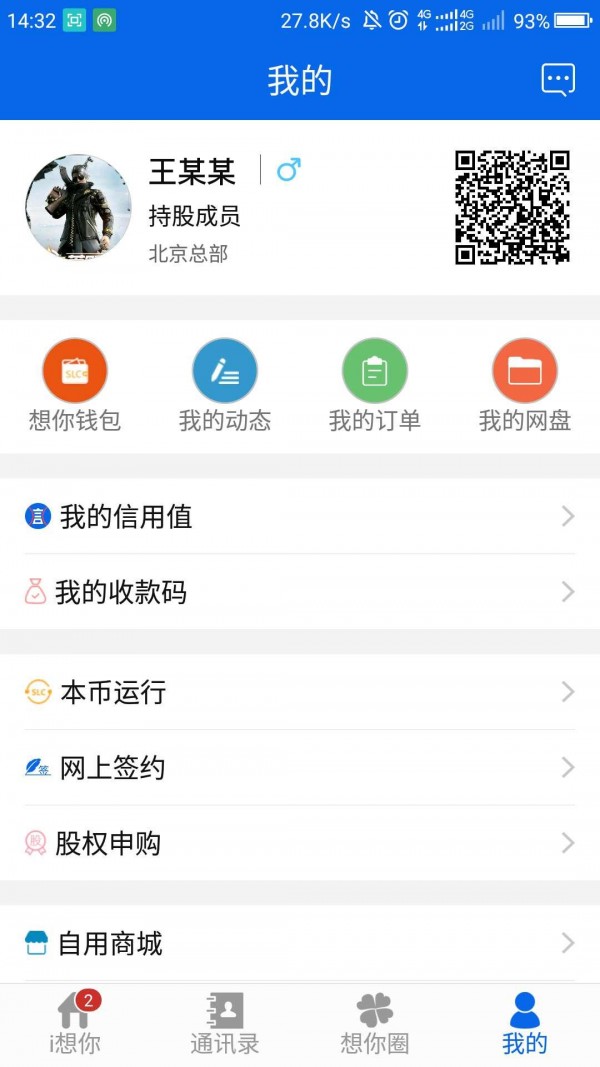Show 我的收款码 payment code
600x1067 pixels.
(x=300, y=592)
